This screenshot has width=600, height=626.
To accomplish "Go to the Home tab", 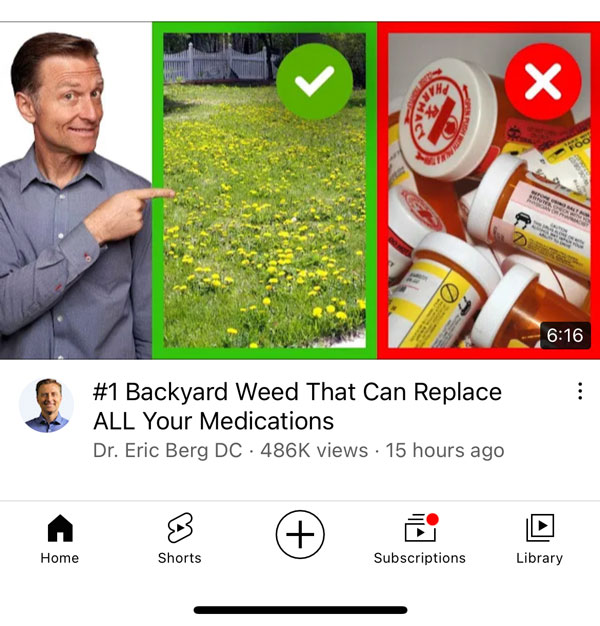I will [60, 540].
